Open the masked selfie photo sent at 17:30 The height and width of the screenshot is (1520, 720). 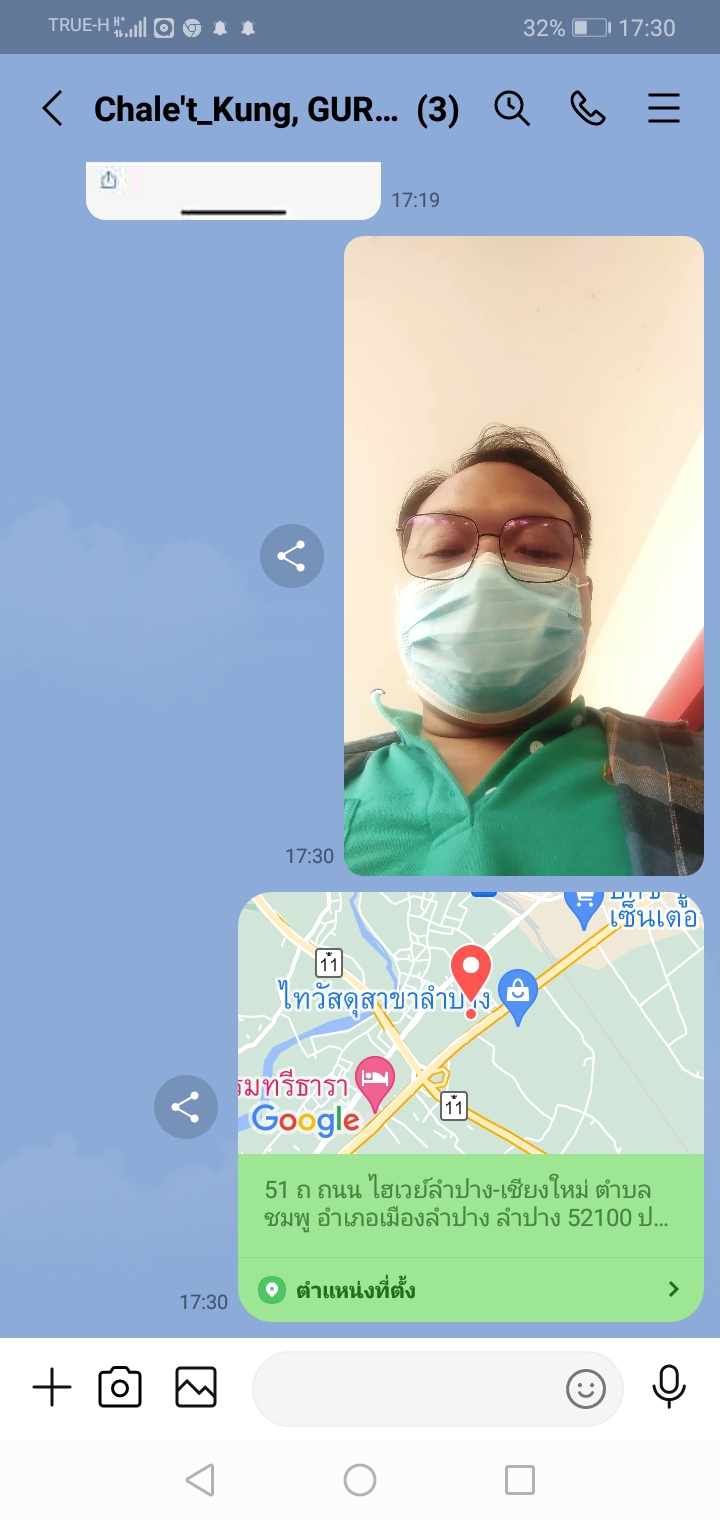click(x=524, y=556)
